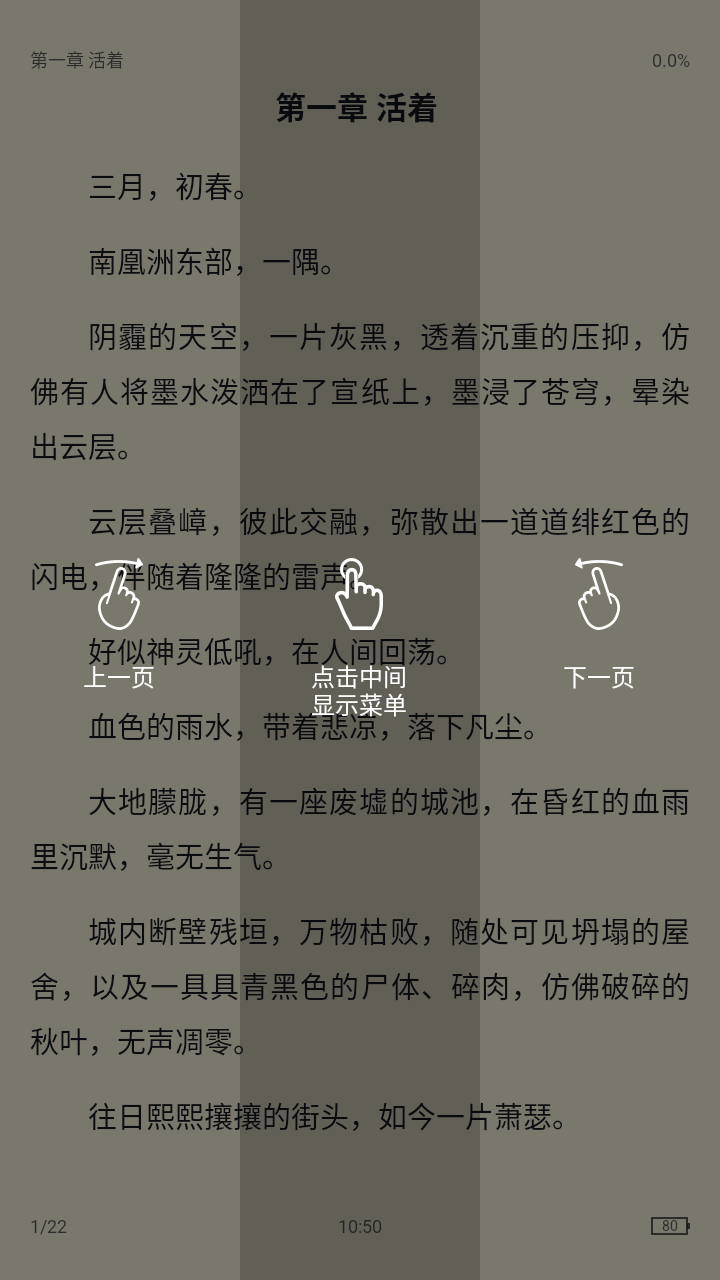Tap the 下一页 next-page zone

pos(600,640)
